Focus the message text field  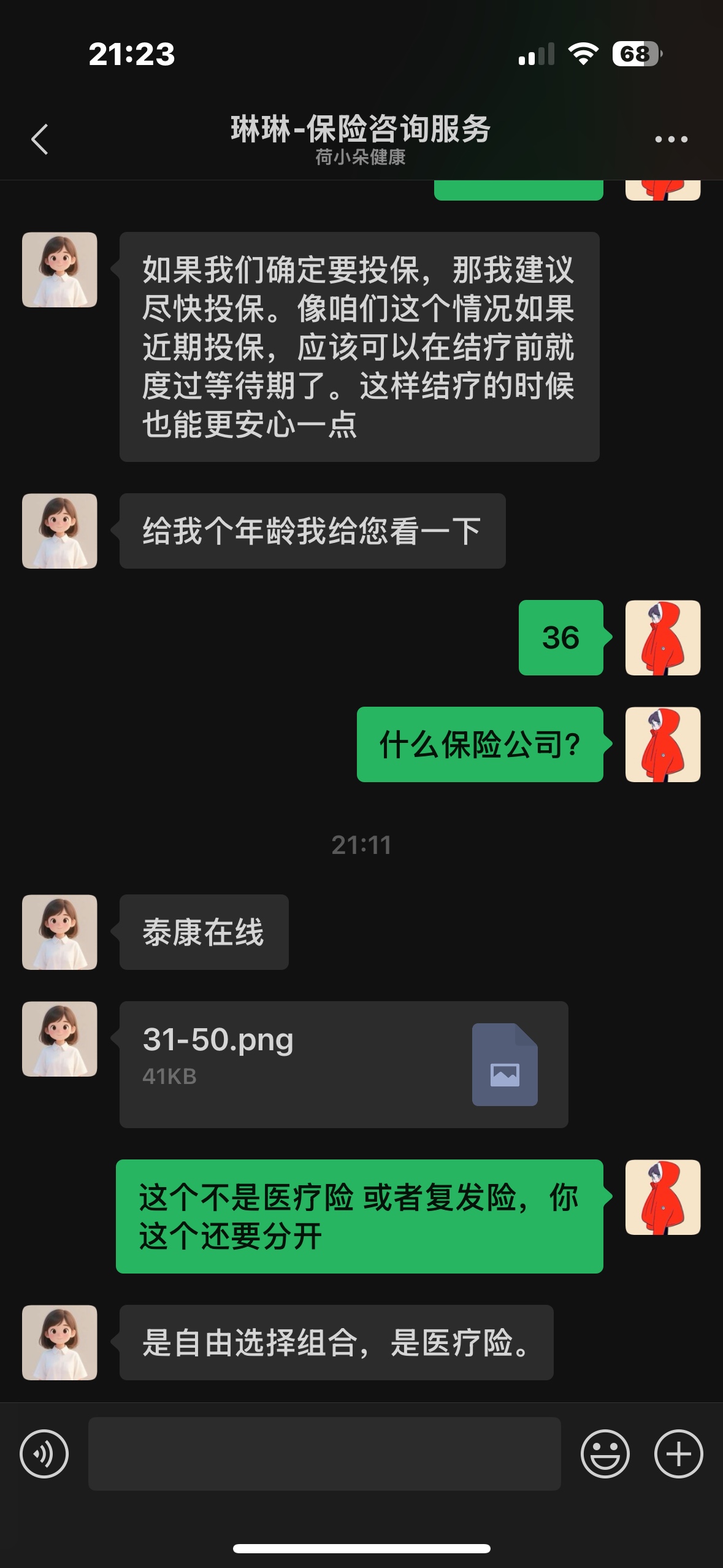coord(324,1453)
